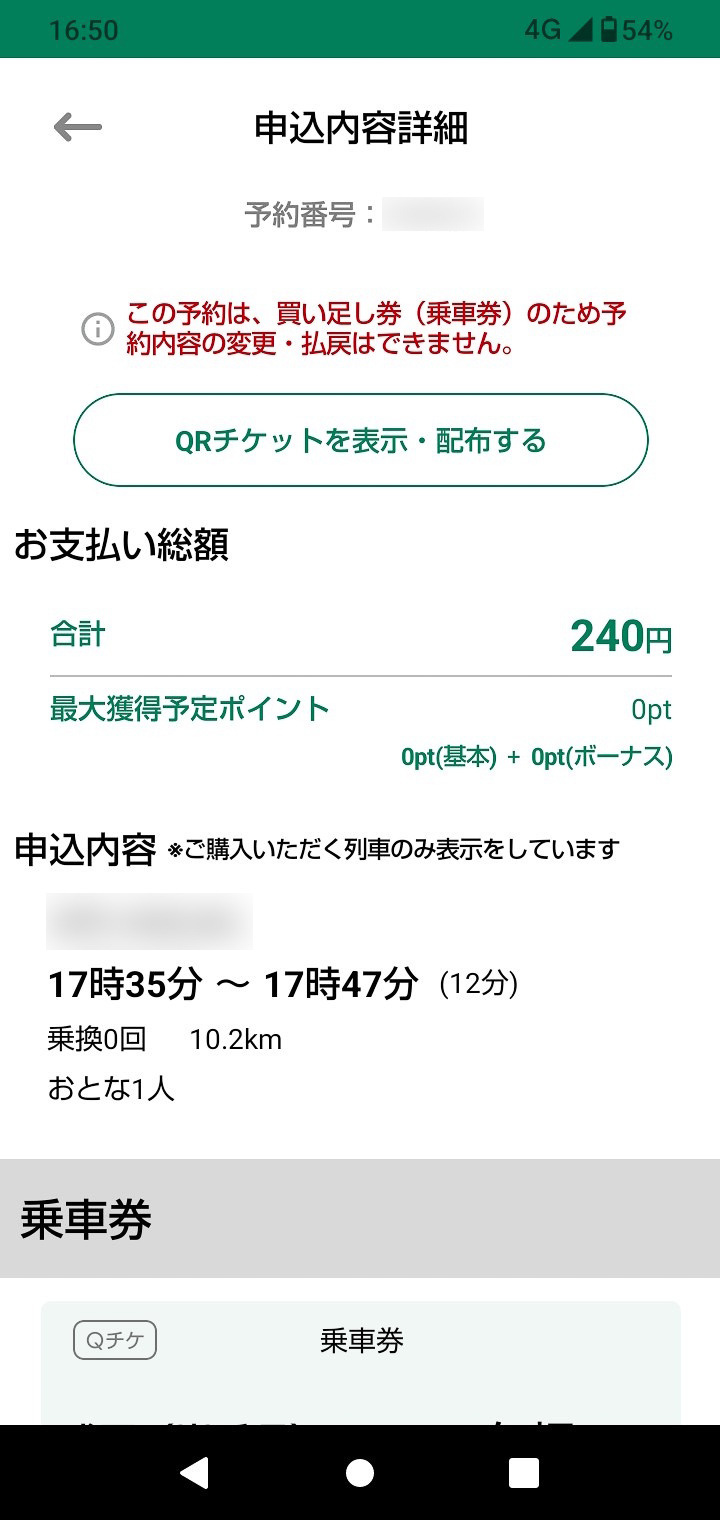
Task: Expand the 合計 240円 total row
Action: [x=360, y=635]
